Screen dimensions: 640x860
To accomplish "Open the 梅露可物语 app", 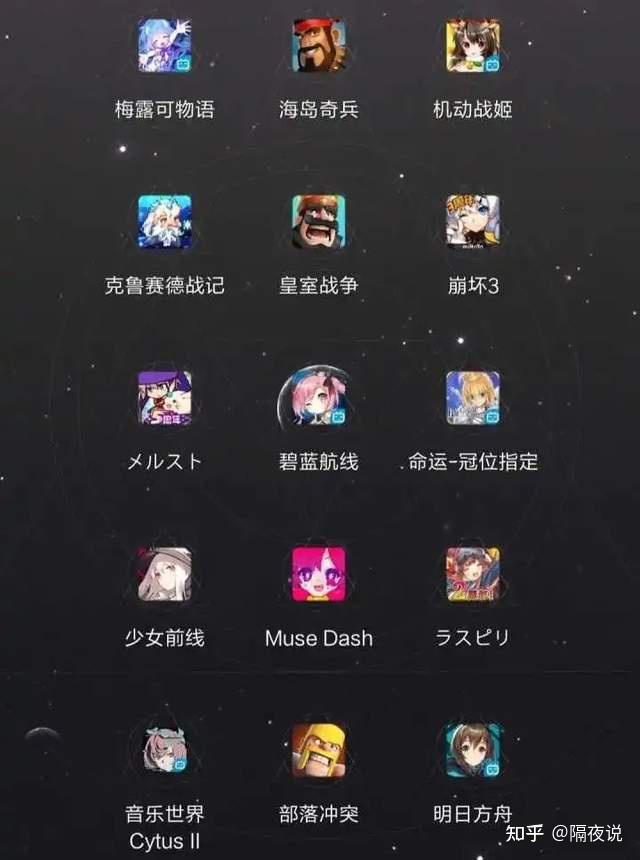I will coord(165,46).
